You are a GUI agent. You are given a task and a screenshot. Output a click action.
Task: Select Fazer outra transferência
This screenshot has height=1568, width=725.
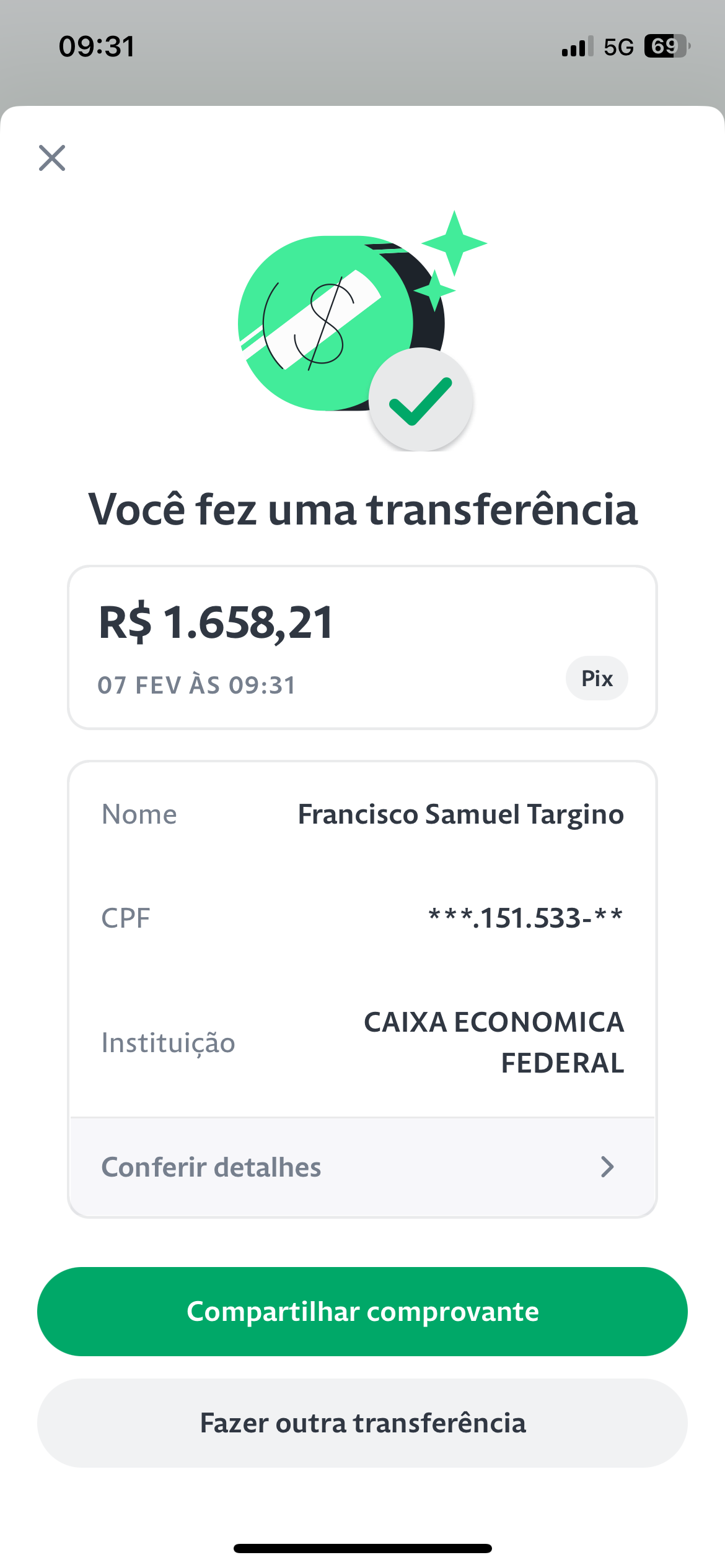[x=362, y=1423]
